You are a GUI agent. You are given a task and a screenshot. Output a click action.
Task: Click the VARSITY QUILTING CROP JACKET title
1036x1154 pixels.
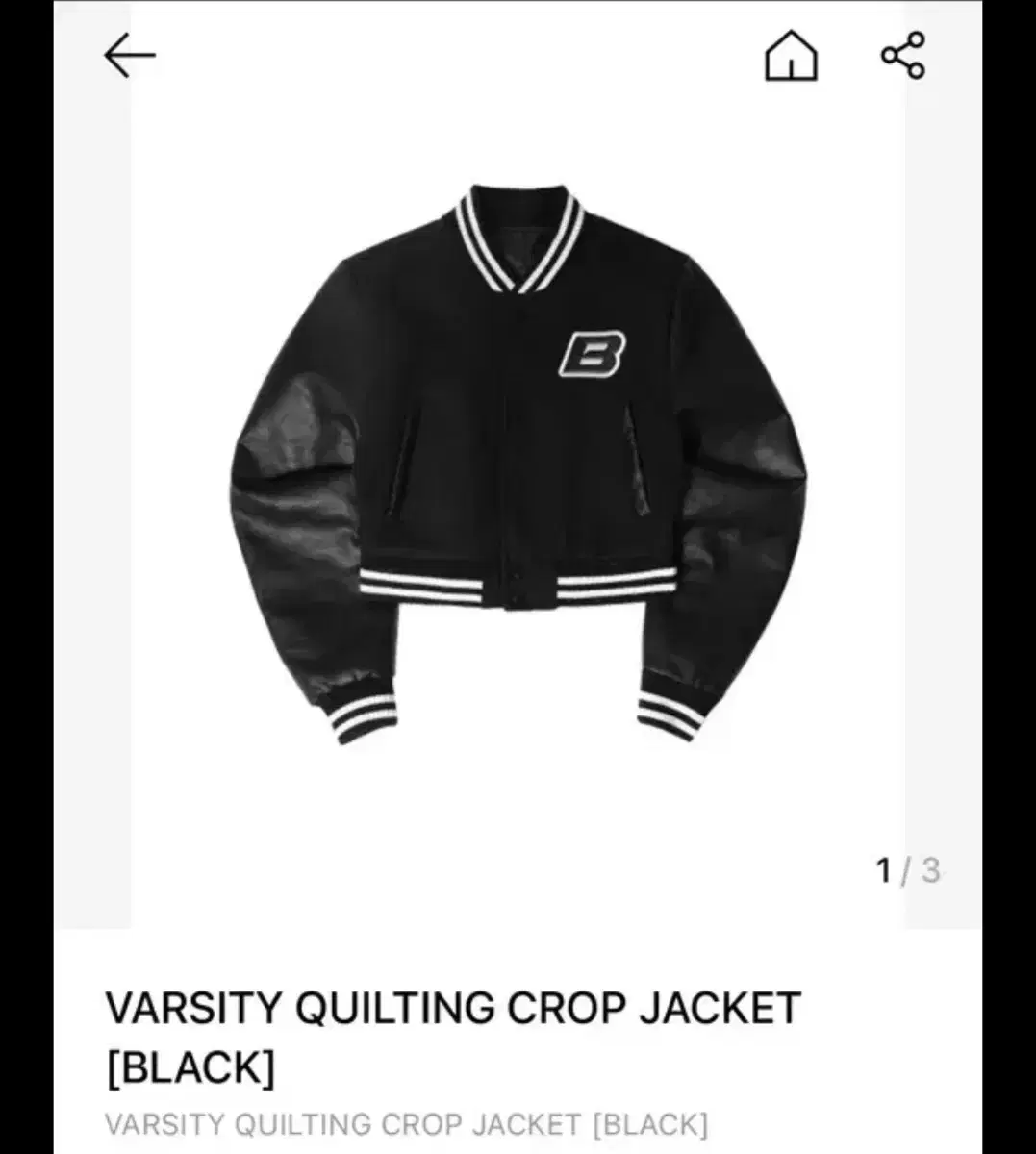452,1006
